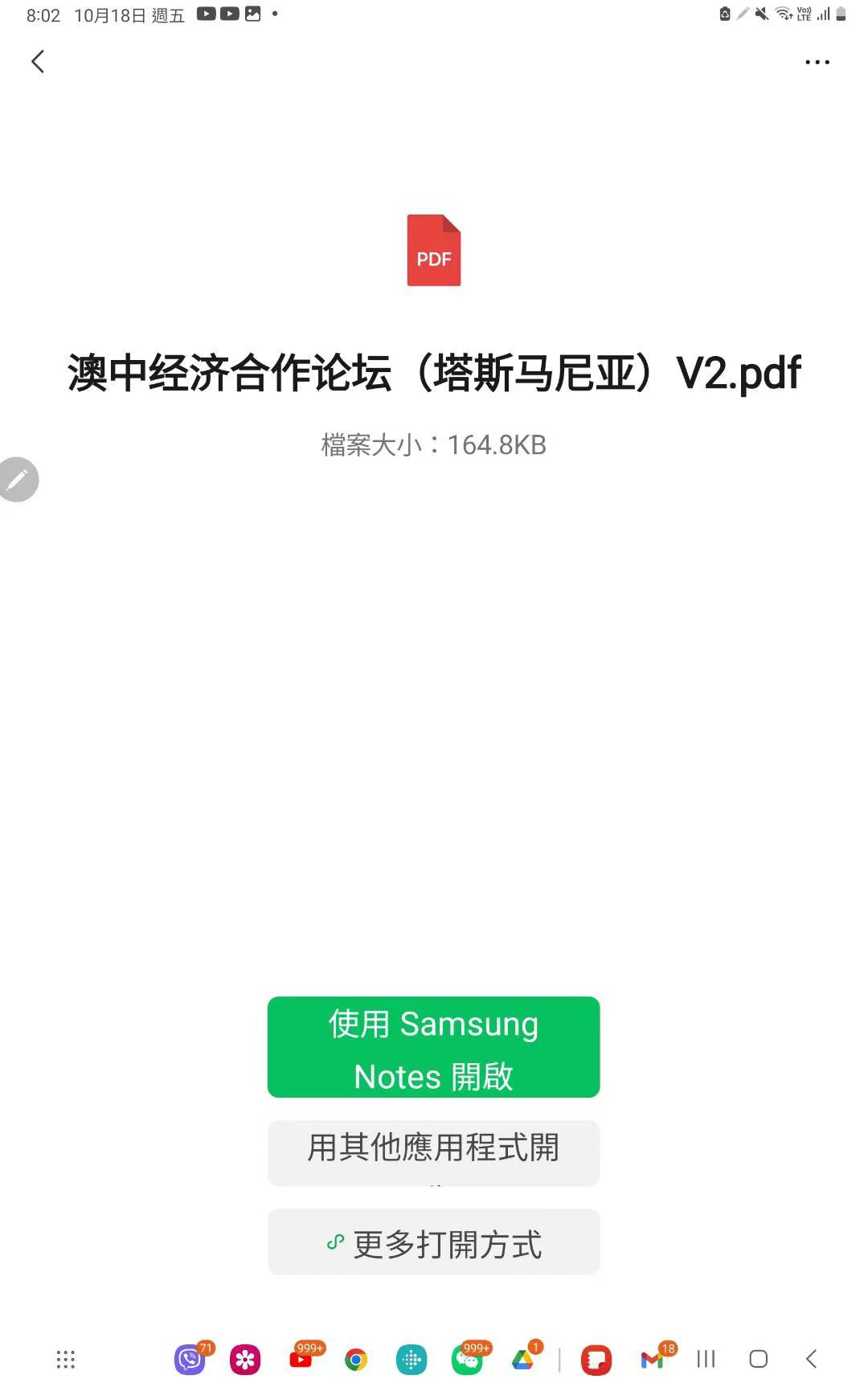
Task: Open Chrome from the taskbar
Action: click(x=356, y=1360)
